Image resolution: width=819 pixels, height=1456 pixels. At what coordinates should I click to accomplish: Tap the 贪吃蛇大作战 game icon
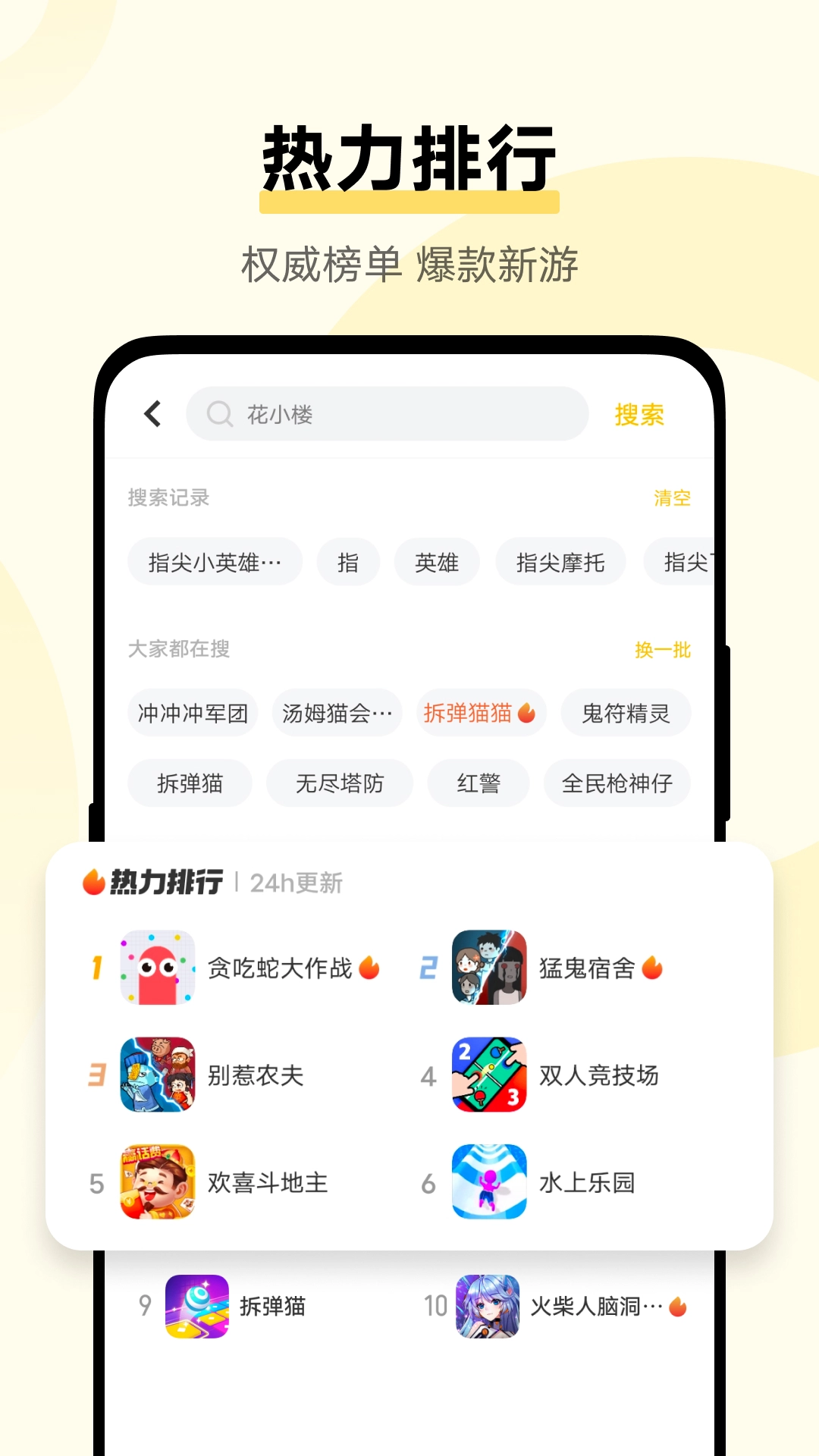coord(158,968)
